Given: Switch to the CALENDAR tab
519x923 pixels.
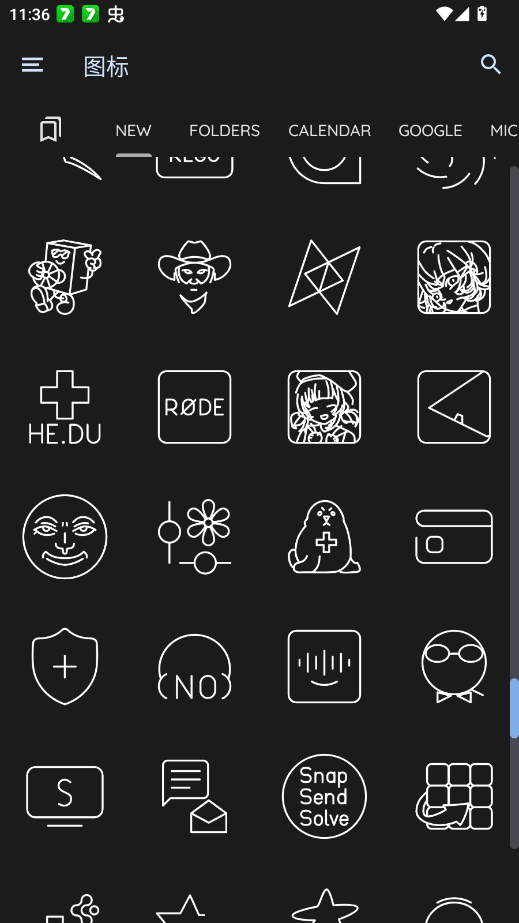Looking at the screenshot, I should (330, 130).
